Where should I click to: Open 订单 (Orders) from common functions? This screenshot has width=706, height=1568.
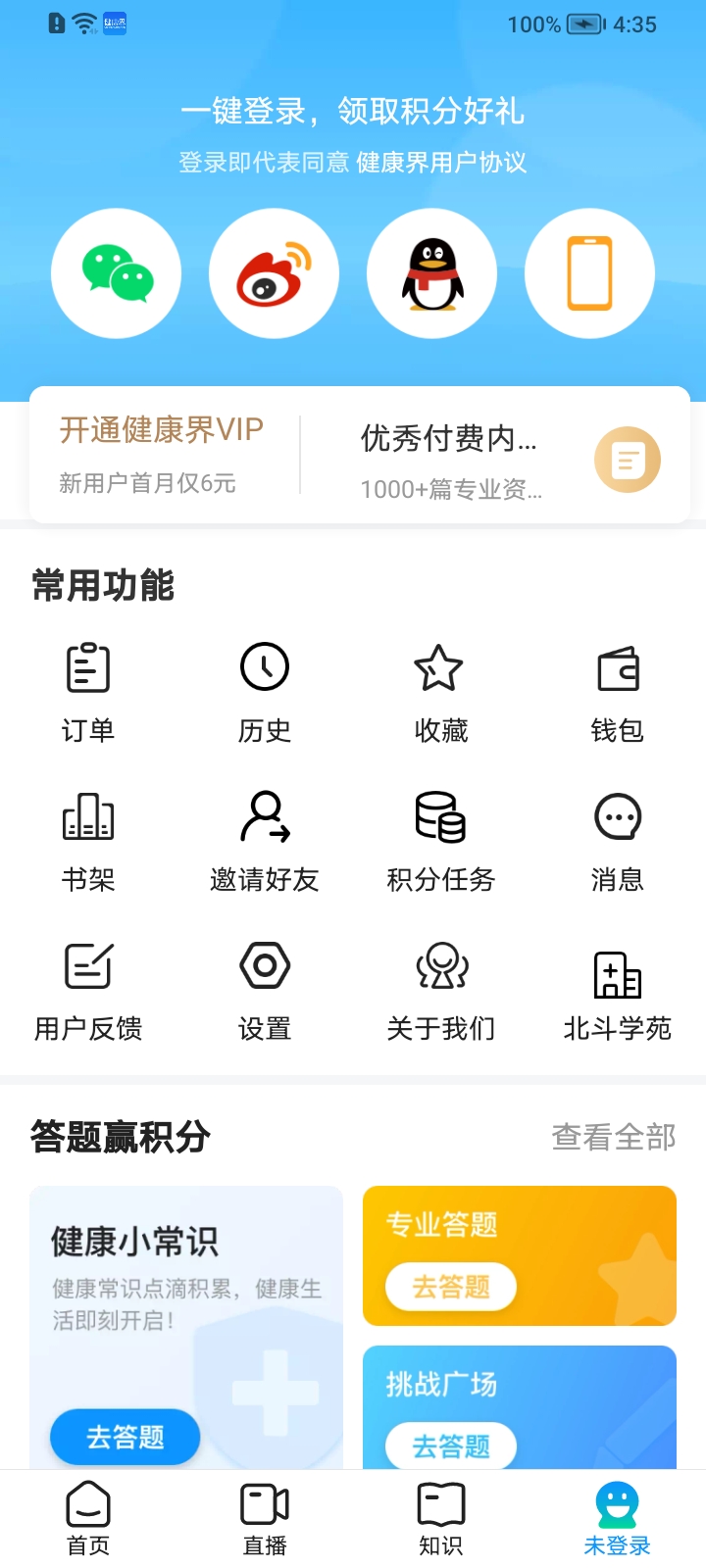point(88,689)
